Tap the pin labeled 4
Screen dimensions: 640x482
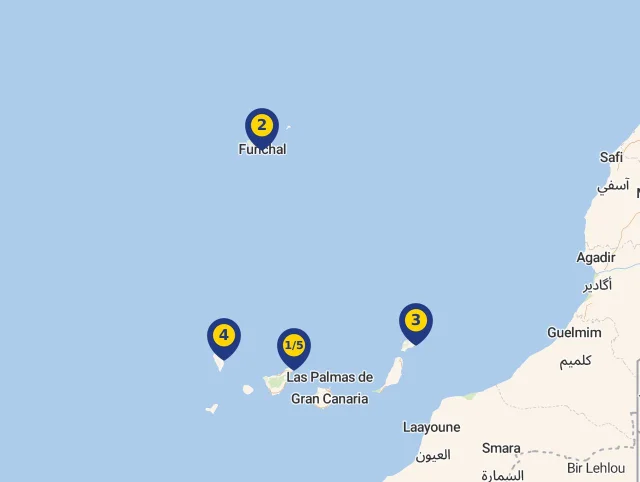(x=224, y=336)
